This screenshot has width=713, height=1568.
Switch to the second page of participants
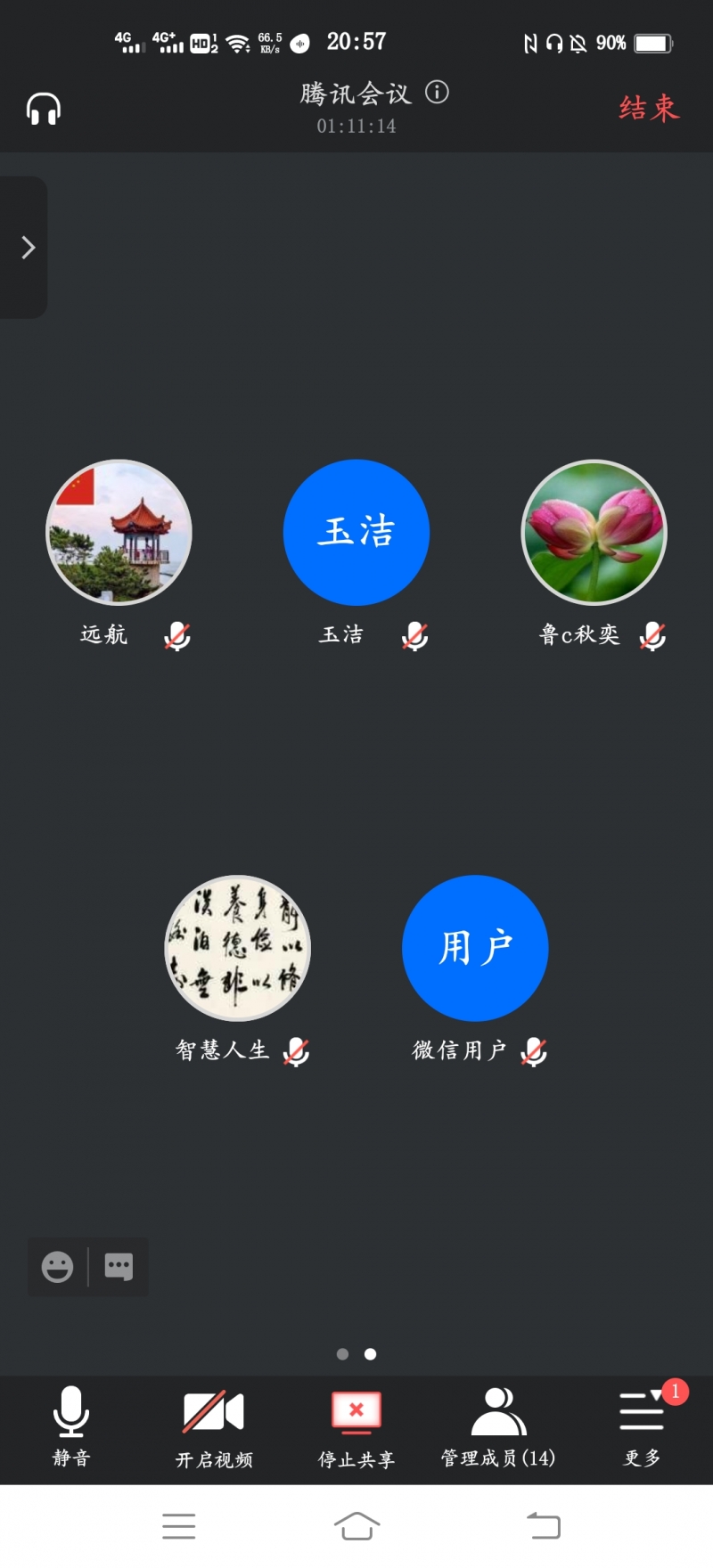point(370,1354)
